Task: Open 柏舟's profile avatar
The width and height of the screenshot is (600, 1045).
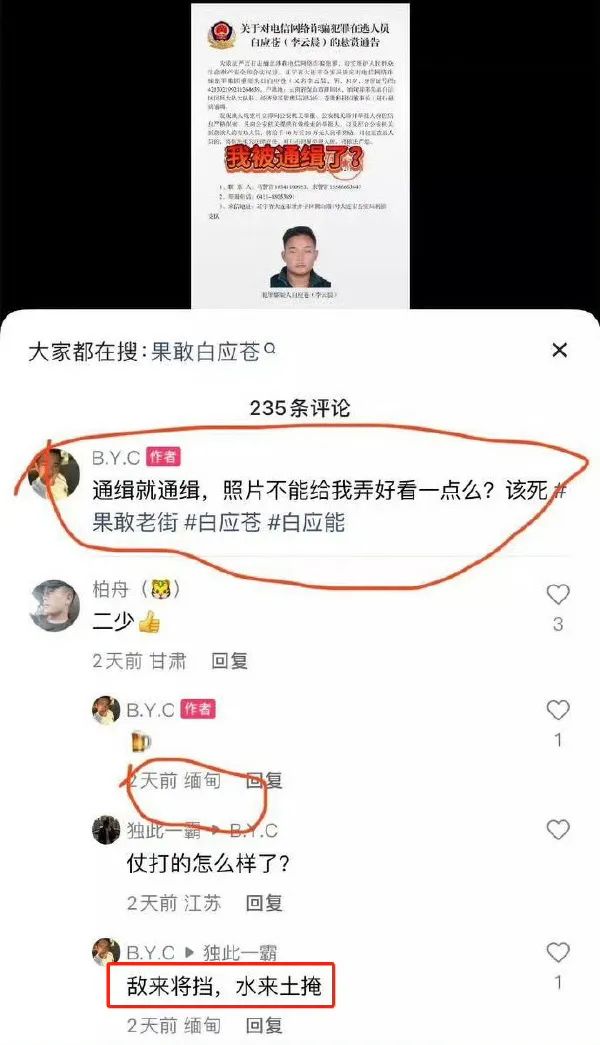Action: point(55,605)
